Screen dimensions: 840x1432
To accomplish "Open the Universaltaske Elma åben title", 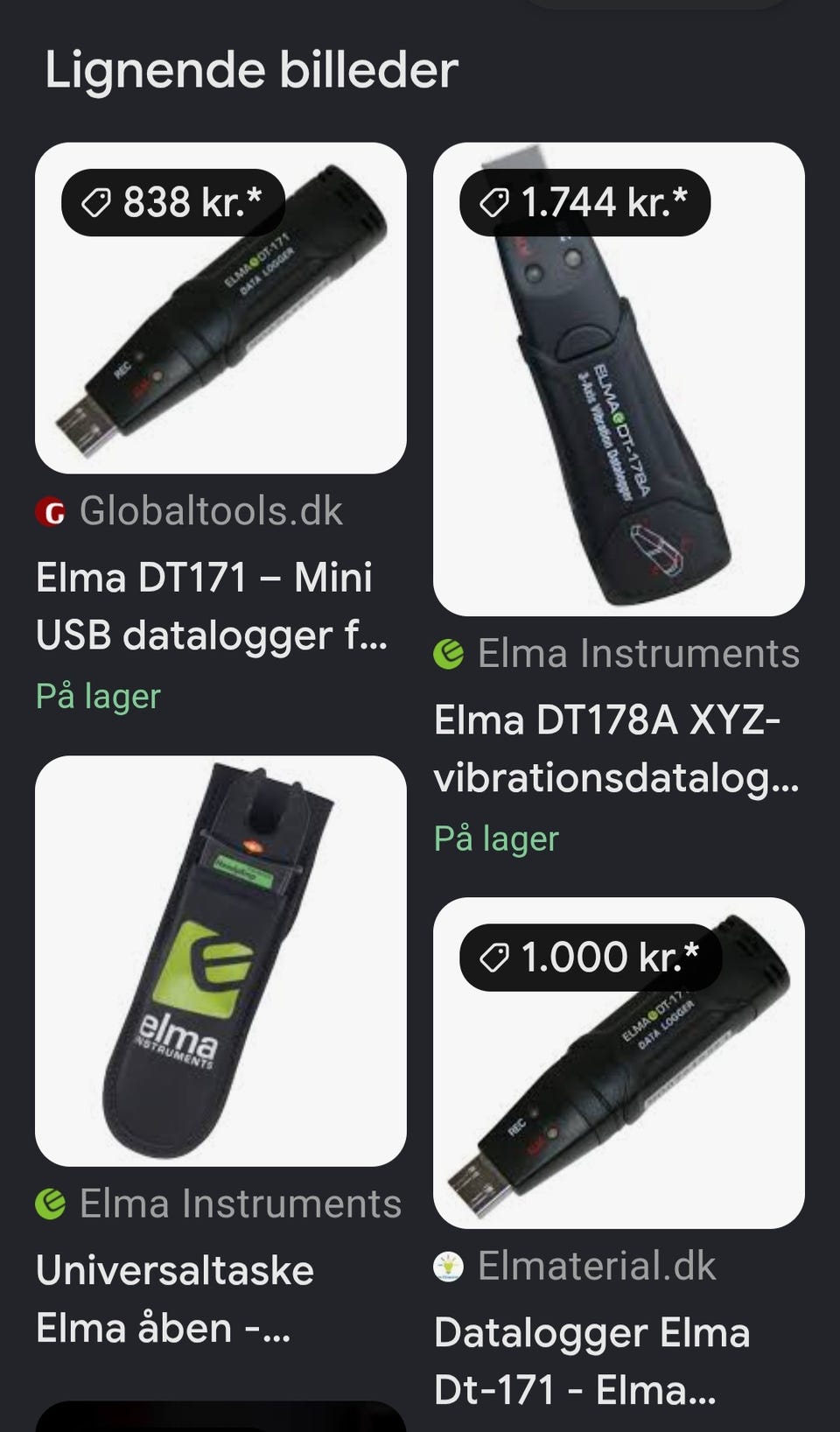I will coord(175,1299).
